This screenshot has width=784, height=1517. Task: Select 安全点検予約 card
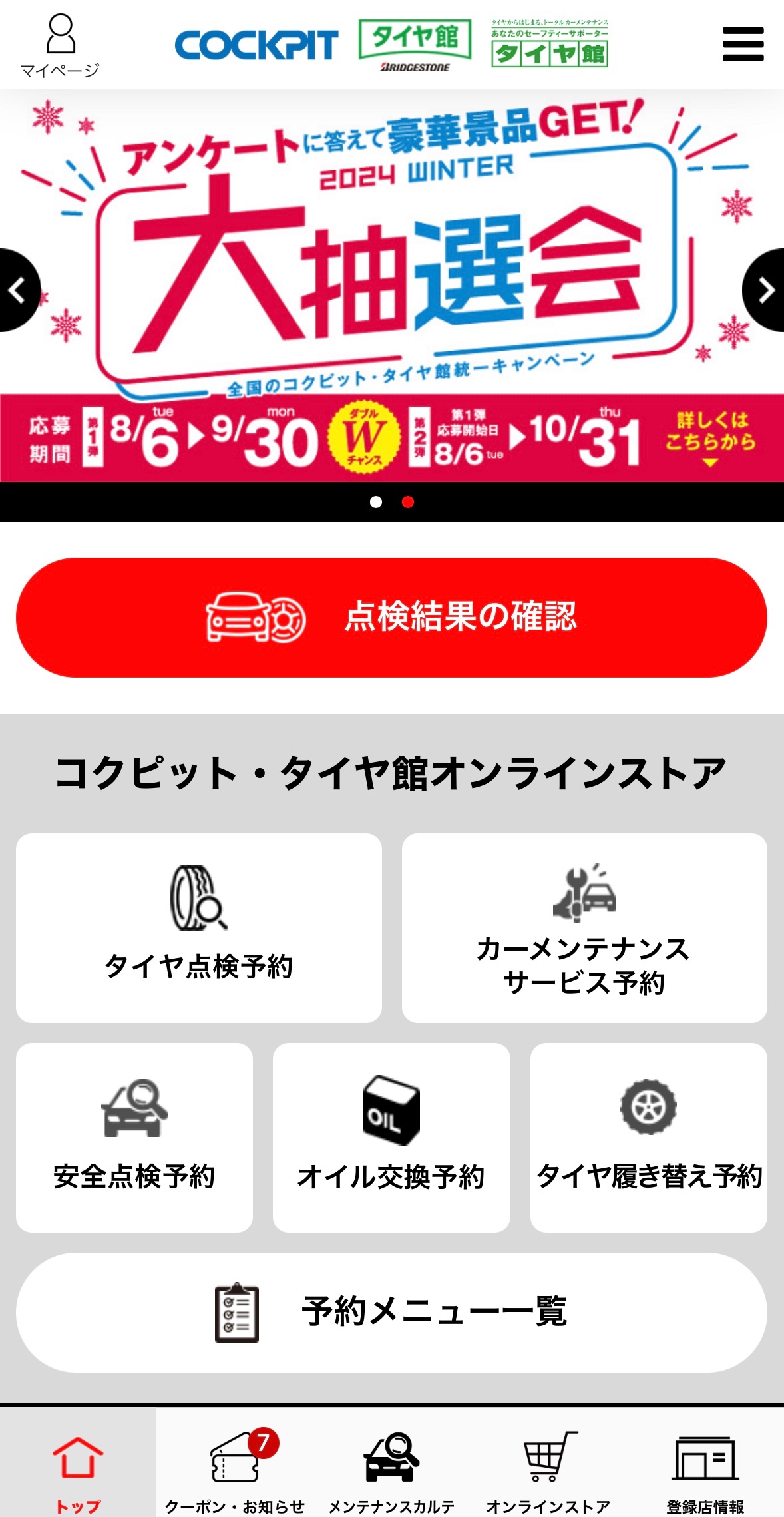[134, 1137]
